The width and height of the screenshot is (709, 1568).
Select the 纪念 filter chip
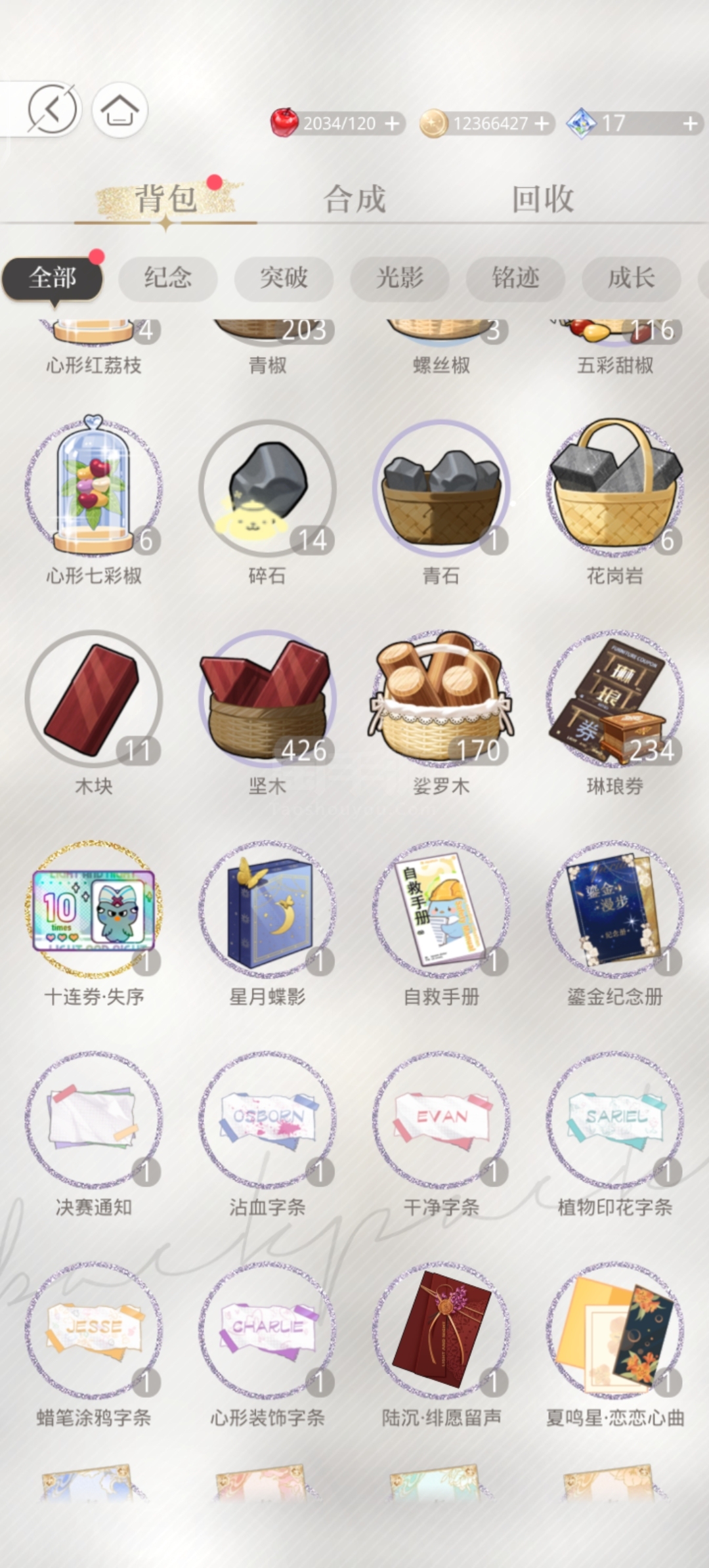pos(168,278)
